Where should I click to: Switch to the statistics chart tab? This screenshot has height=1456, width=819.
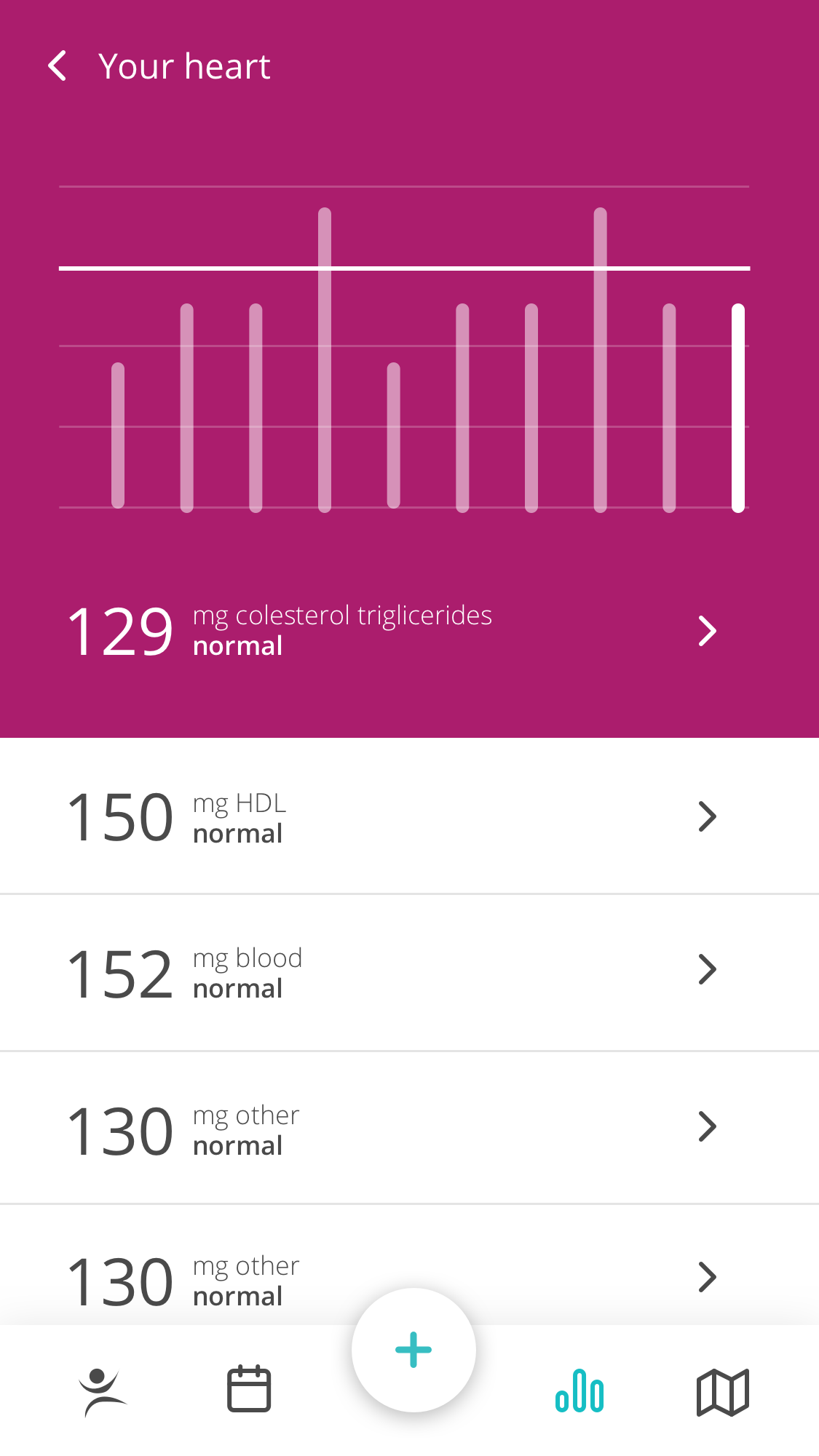coord(579,1391)
